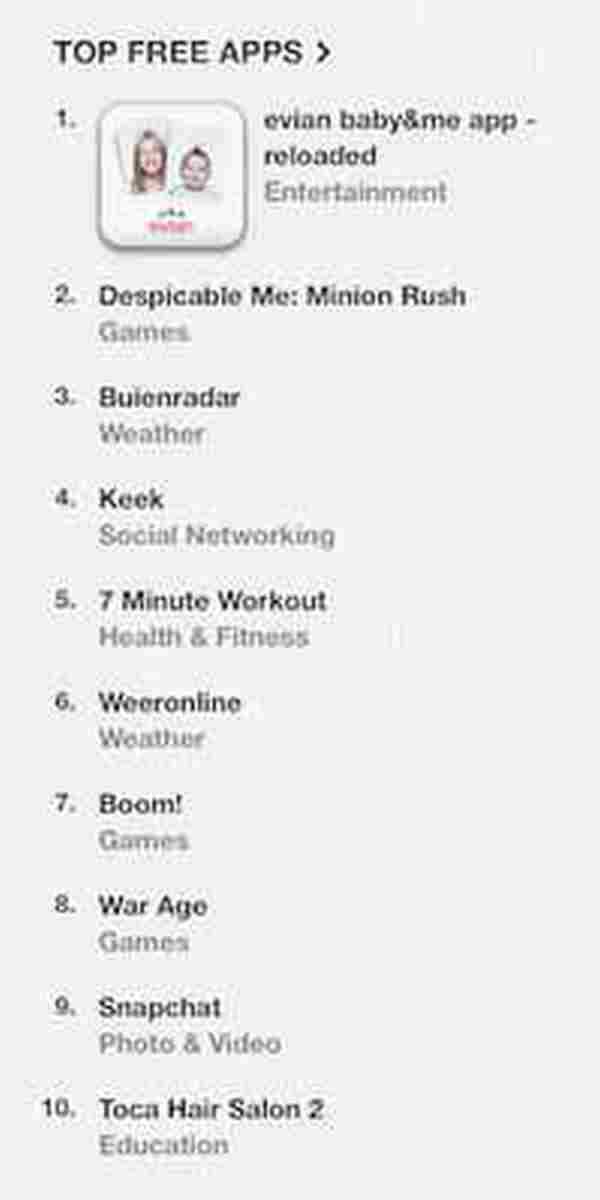Viewport: 600px width, 1200px height.
Task: Open the Top Free Apps full list
Action: click(x=191, y=52)
